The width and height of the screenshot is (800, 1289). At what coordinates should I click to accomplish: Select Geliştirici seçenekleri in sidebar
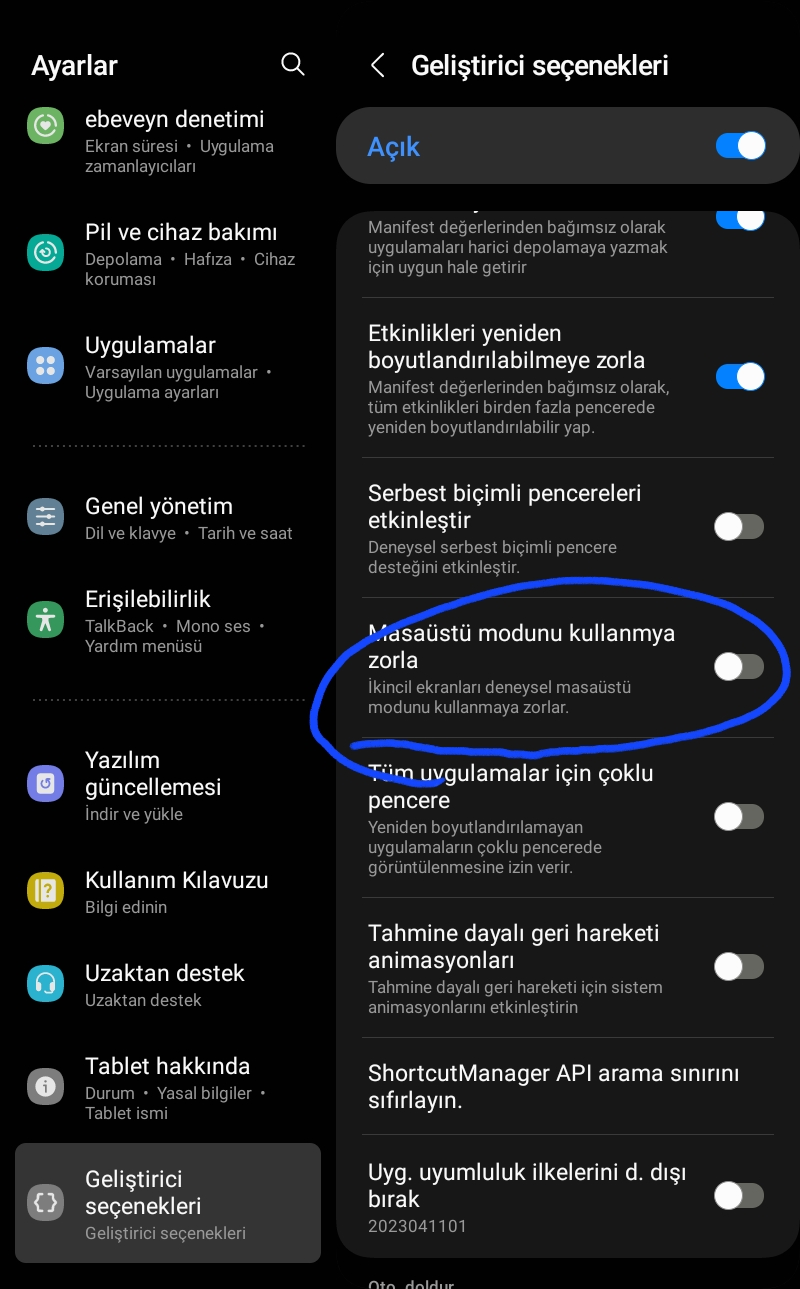(x=168, y=1204)
